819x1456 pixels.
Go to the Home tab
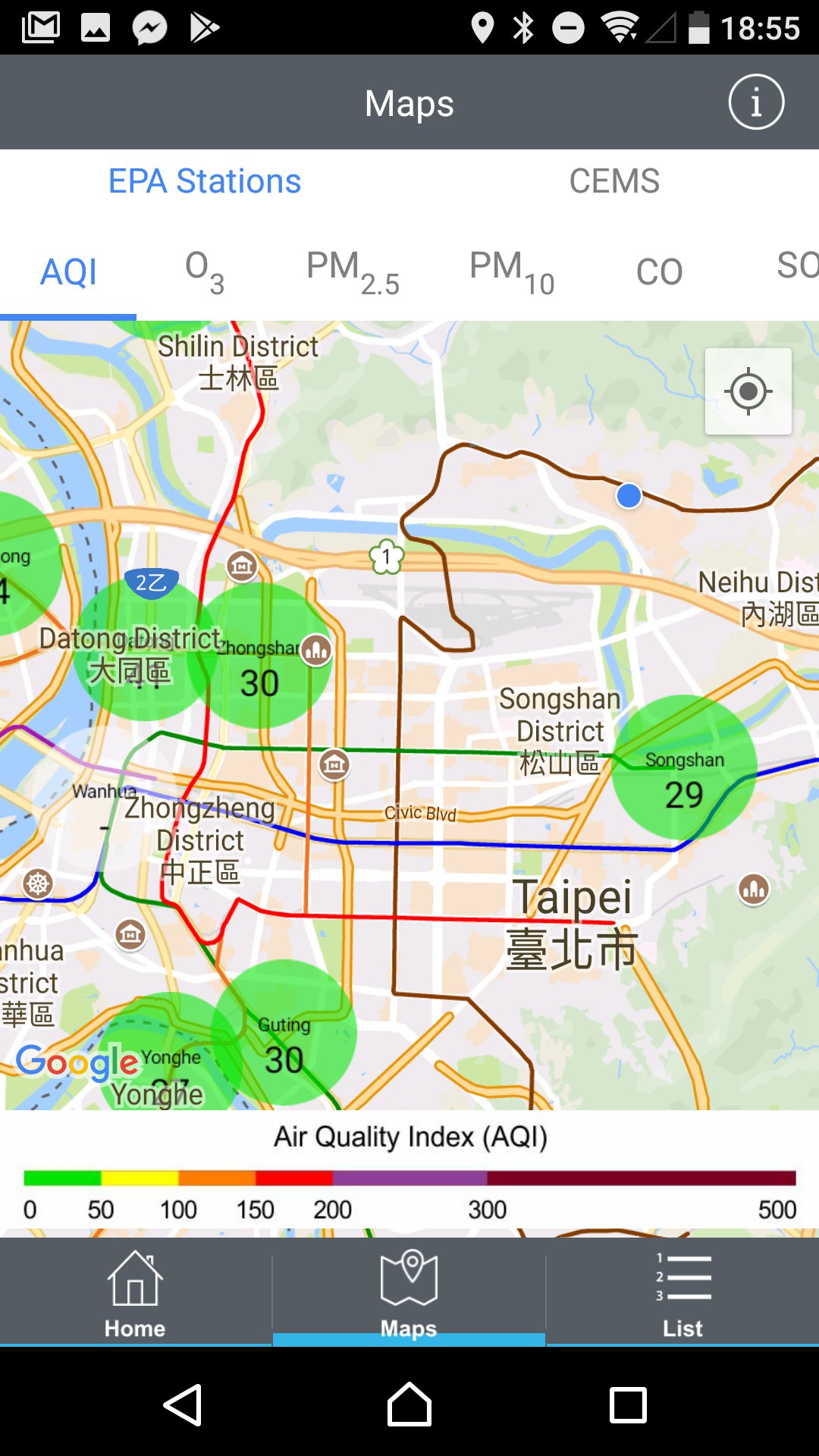click(135, 1292)
